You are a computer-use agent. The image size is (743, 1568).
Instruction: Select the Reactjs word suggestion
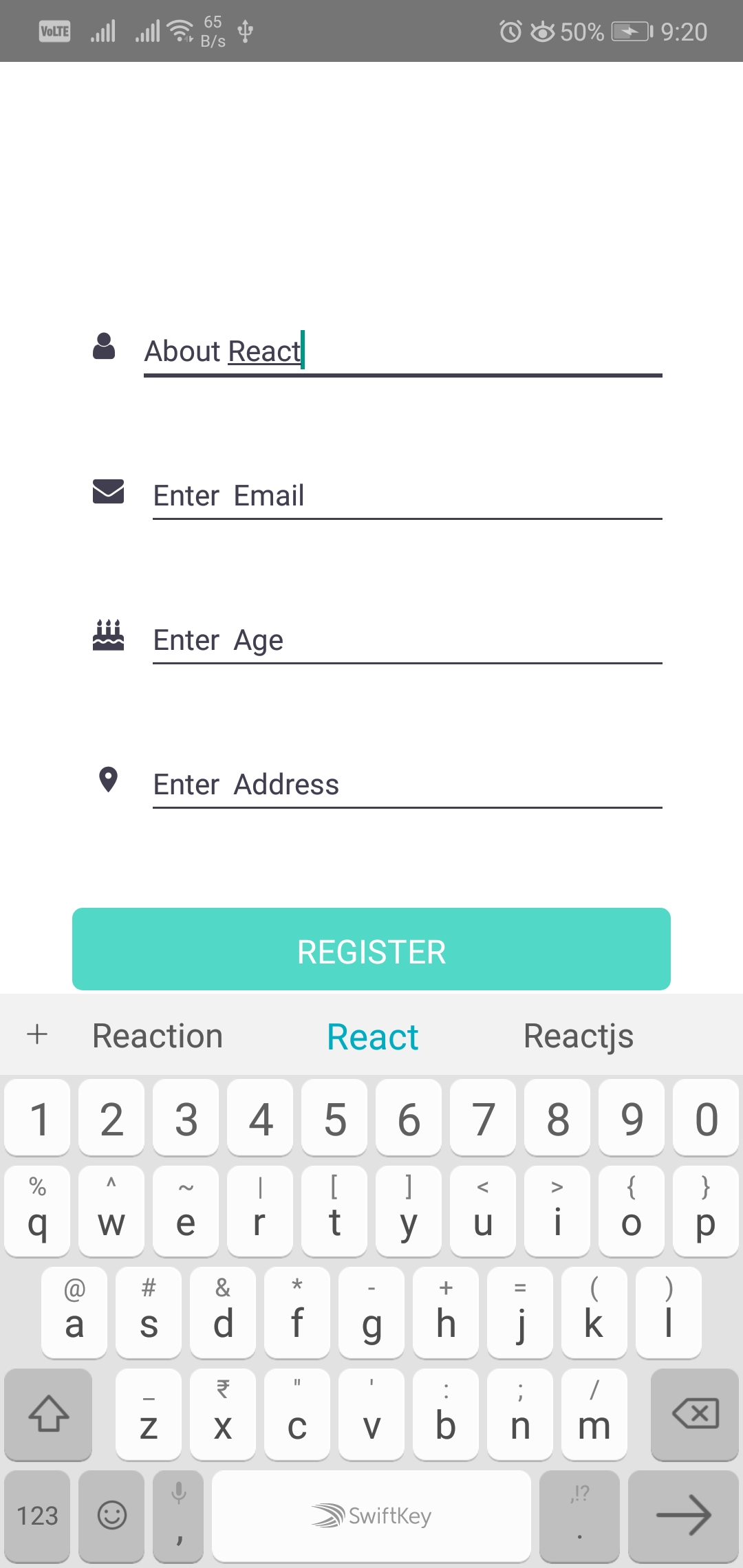click(579, 1035)
